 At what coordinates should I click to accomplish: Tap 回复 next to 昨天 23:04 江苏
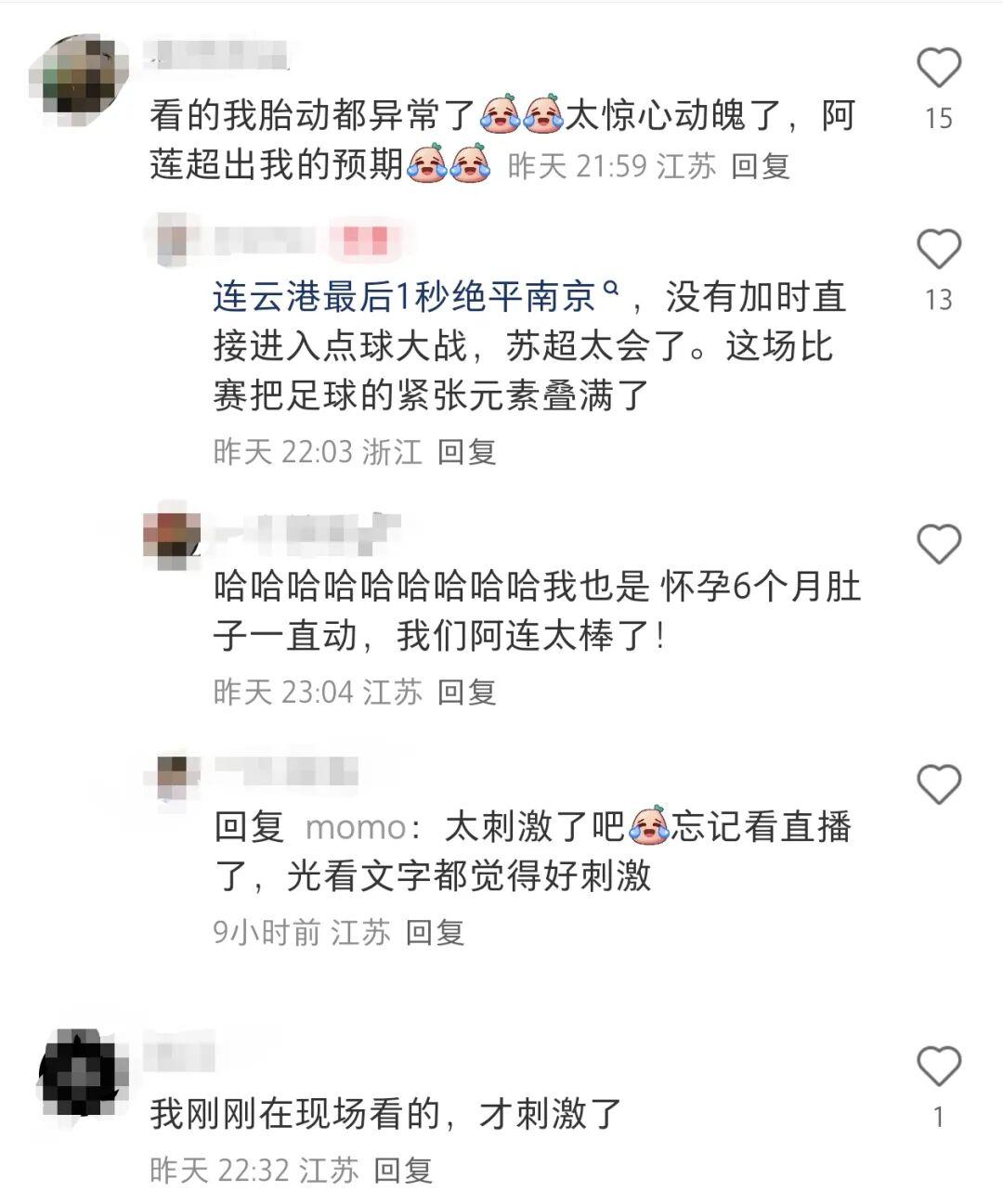466,692
